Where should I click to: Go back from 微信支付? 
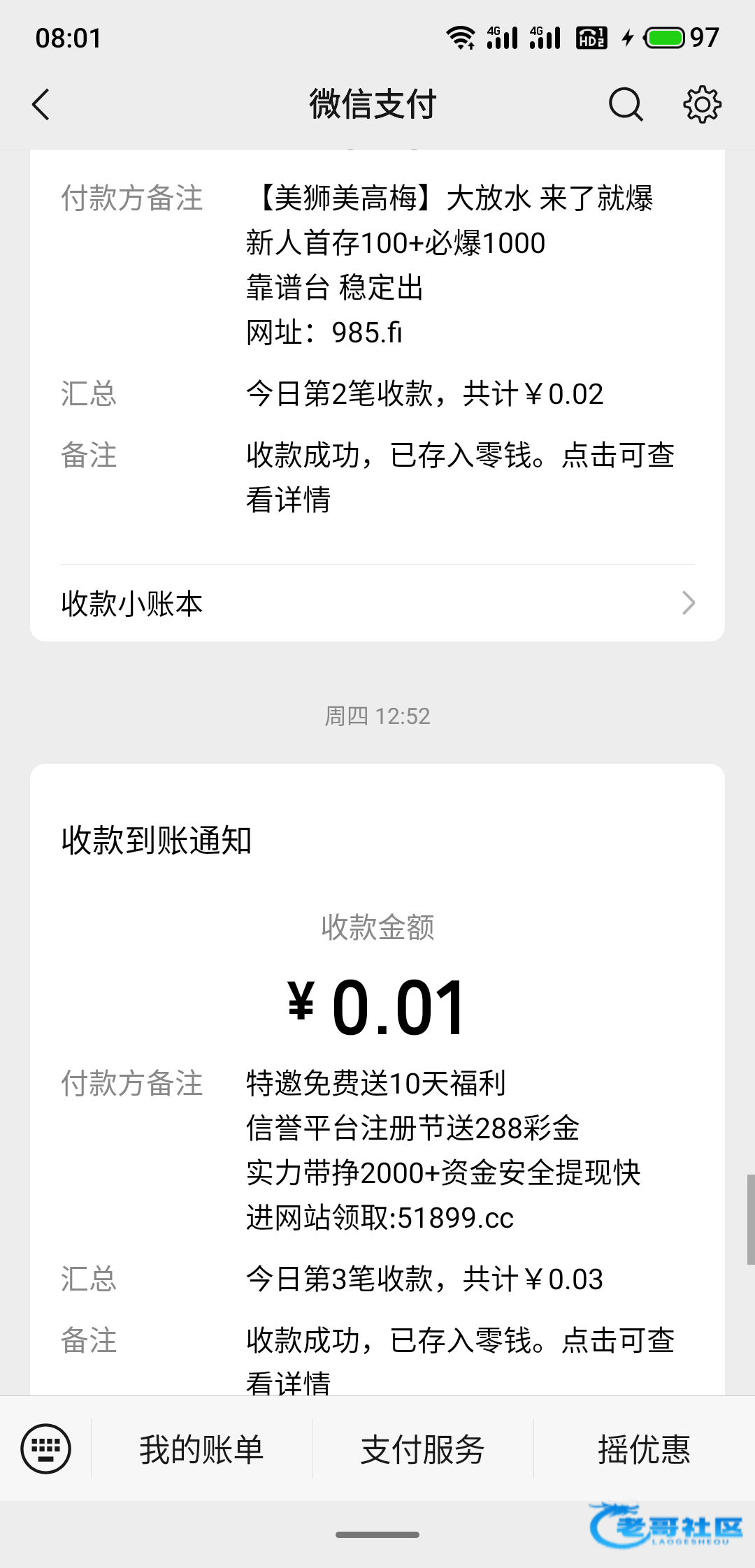pos(41,105)
